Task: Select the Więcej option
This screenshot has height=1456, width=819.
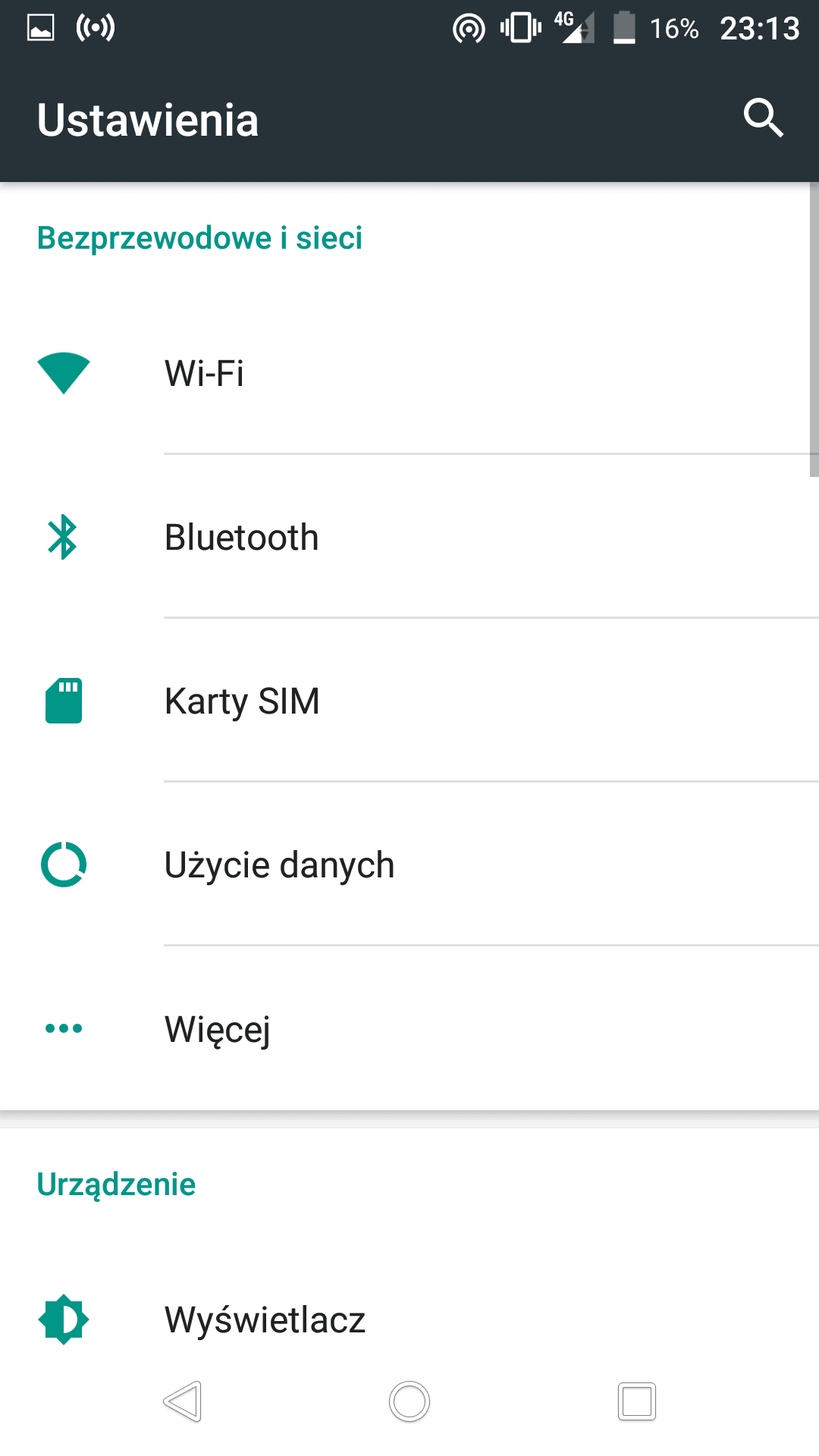Action: coord(409,1028)
